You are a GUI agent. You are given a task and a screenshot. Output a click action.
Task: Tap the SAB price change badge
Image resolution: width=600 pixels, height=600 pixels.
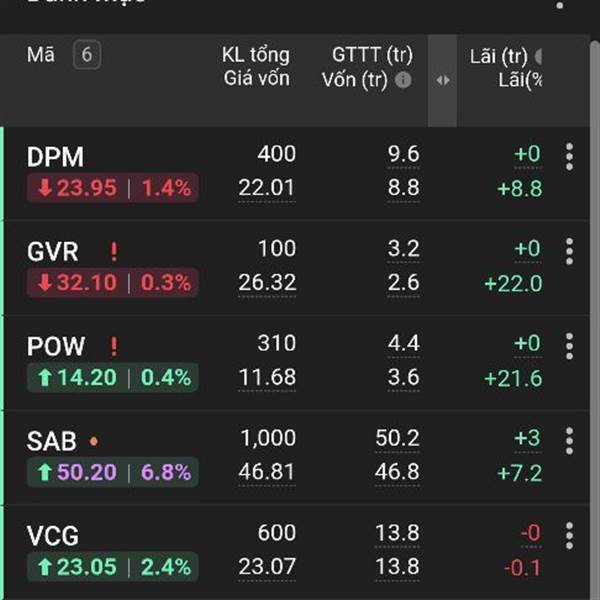[x=112, y=472]
